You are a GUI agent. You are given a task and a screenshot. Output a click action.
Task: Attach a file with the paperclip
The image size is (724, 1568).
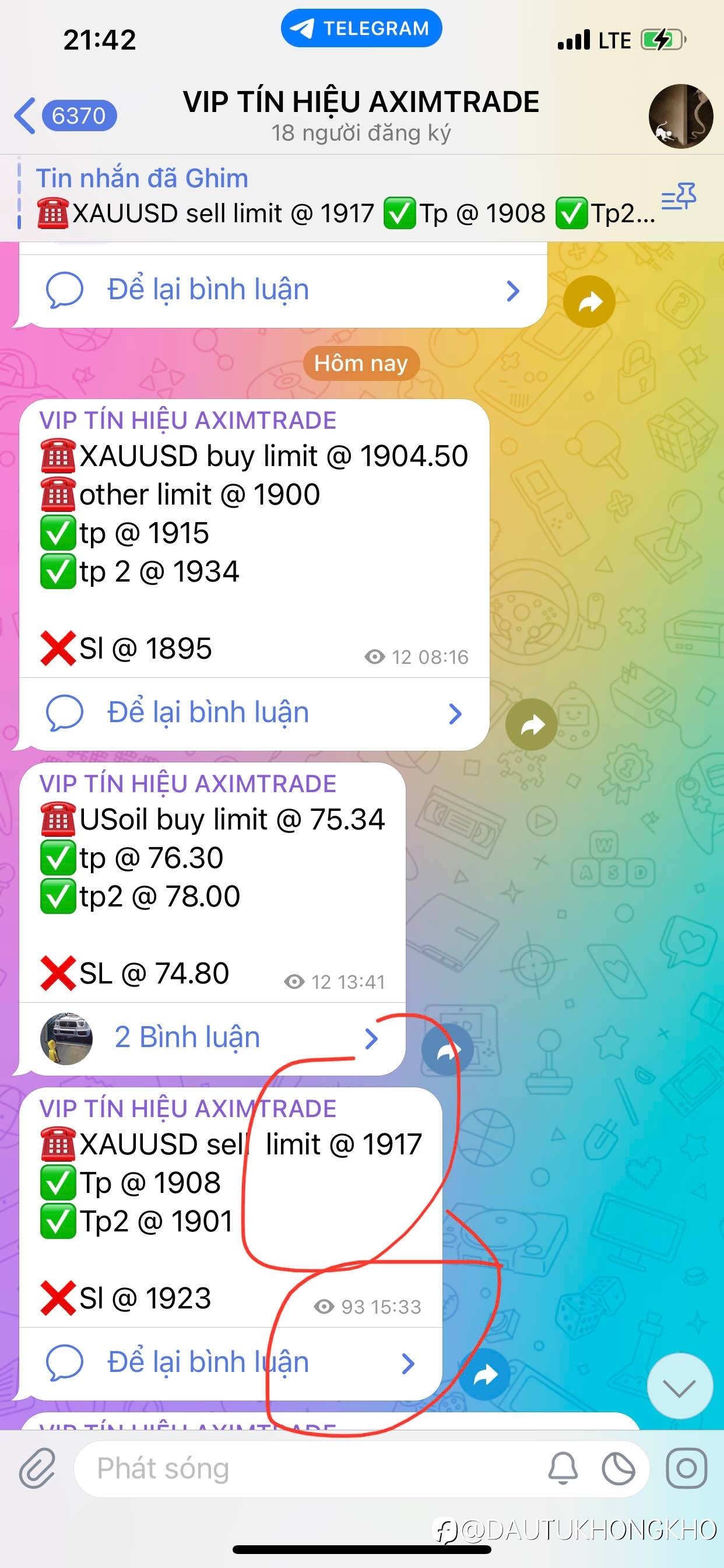(37, 1469)
